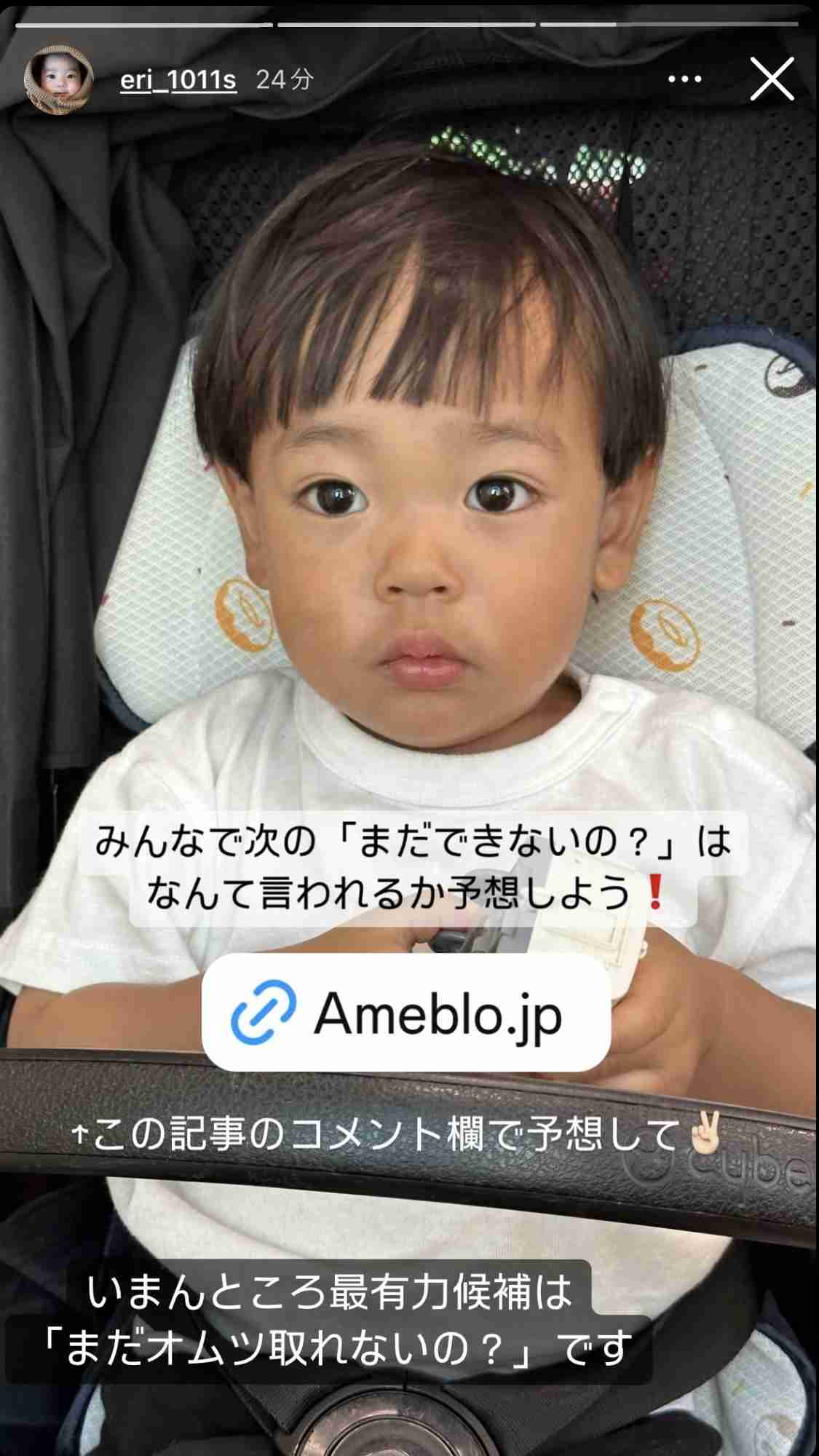Open eri_1011s profile from the username

coord(178,79)
